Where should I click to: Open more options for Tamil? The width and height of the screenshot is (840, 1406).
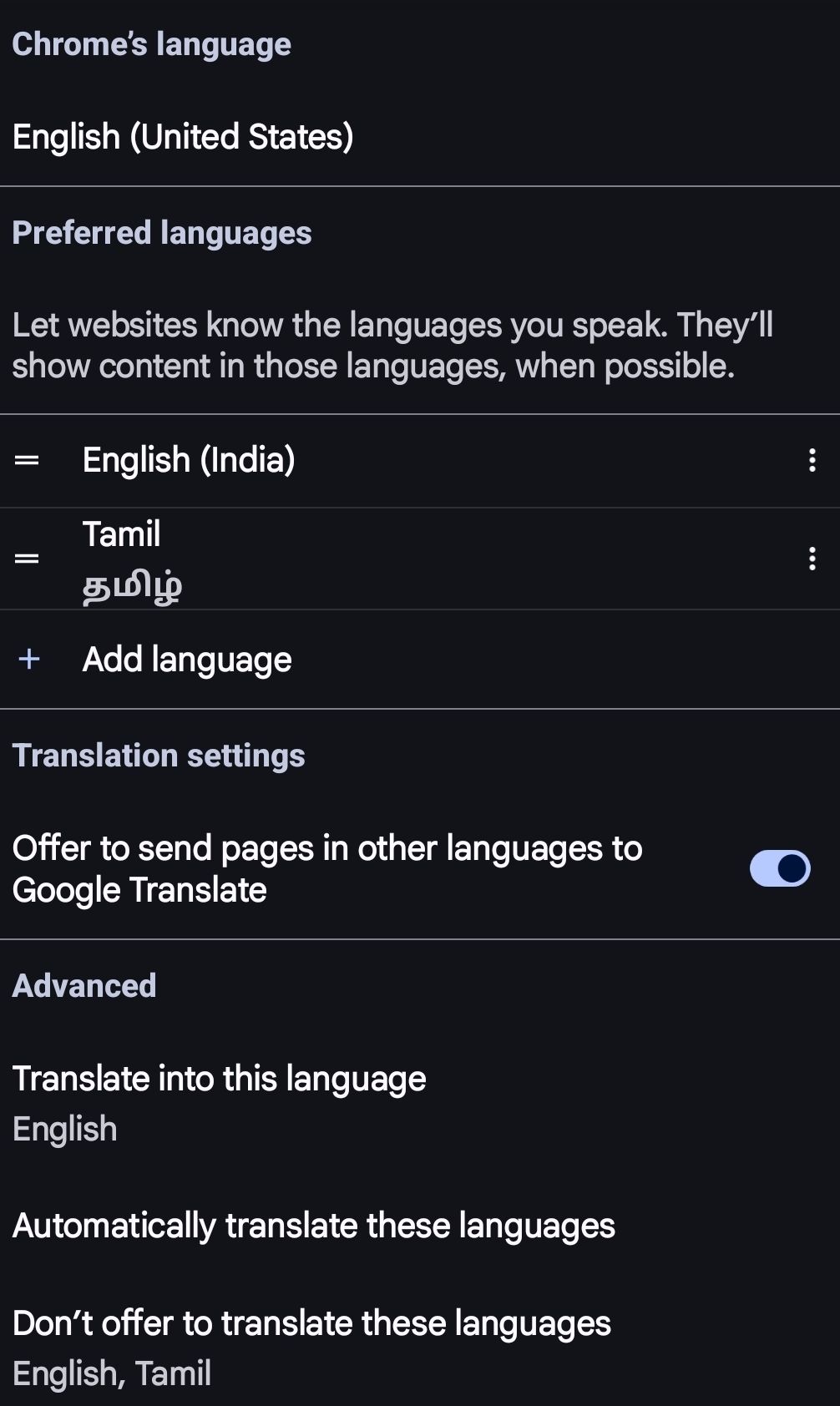click(812, 559)
